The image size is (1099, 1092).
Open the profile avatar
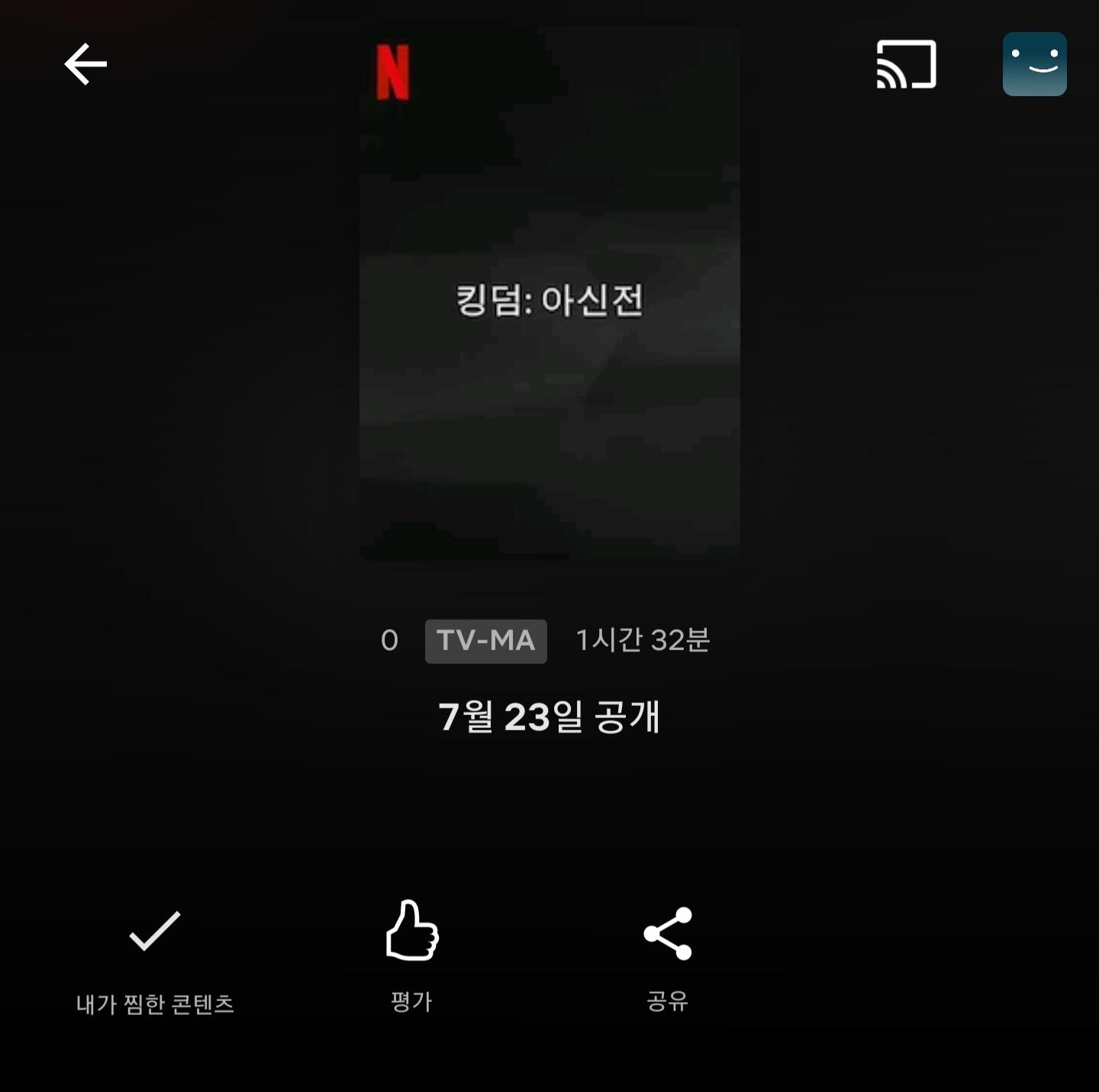click(x=1034, y=64)
